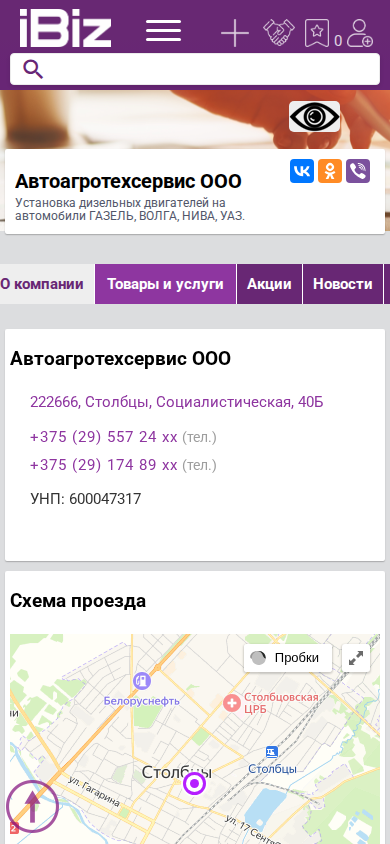Viewport: 390px width, 844px height.
Task: Contact the company via Viber
Action: pos(358,171)
